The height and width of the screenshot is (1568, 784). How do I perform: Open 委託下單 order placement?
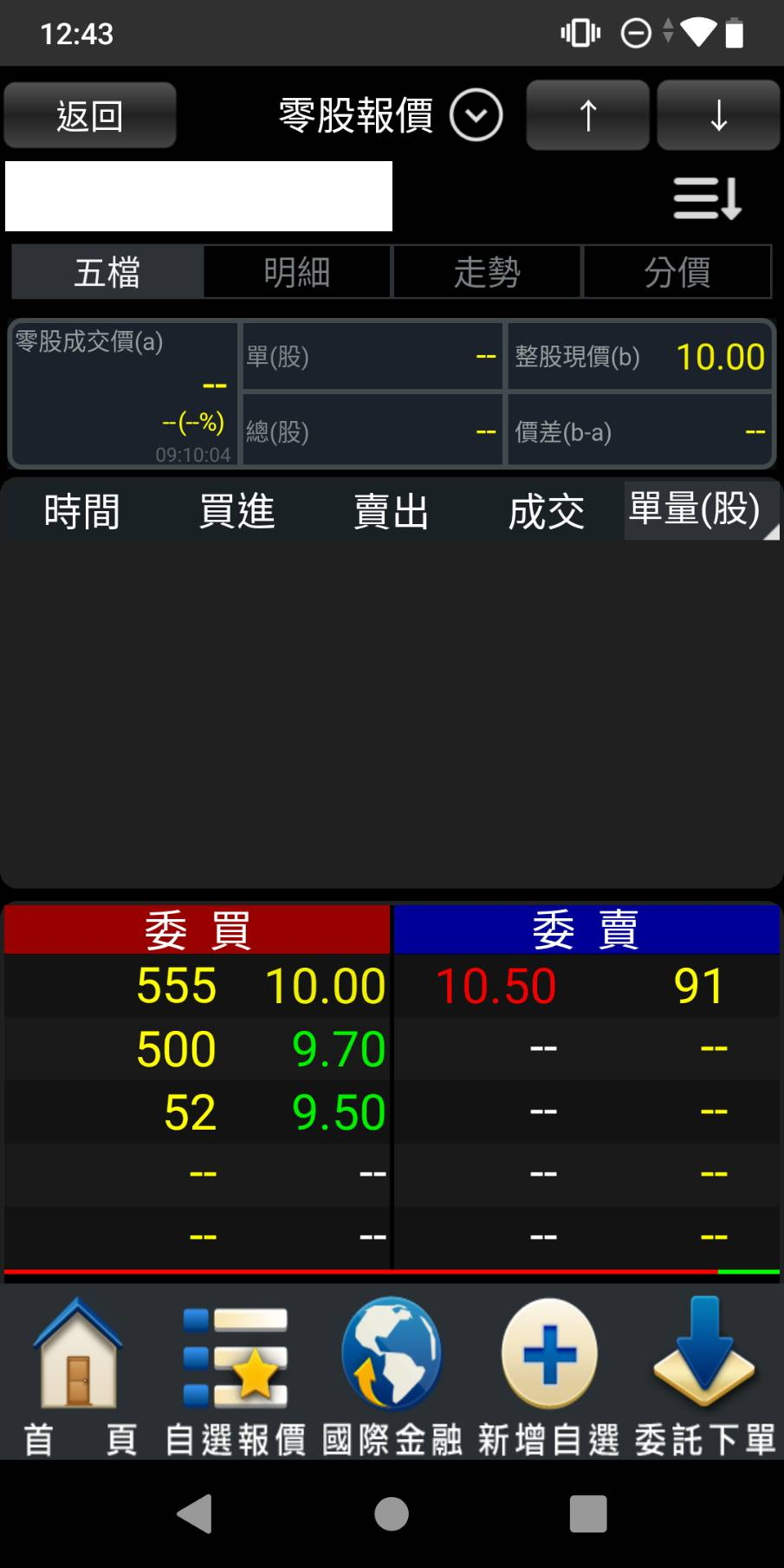[x=705, y=1377]
